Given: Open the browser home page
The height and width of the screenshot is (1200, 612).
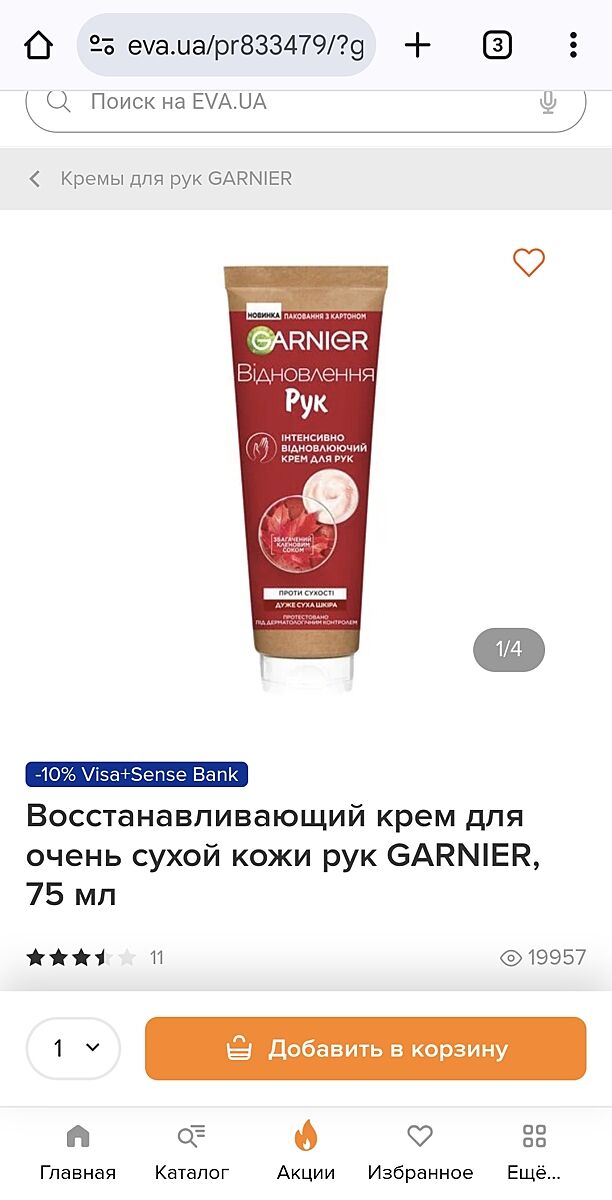Looking at the screenshot, I should pyautogui.click(x=38, y=45).
